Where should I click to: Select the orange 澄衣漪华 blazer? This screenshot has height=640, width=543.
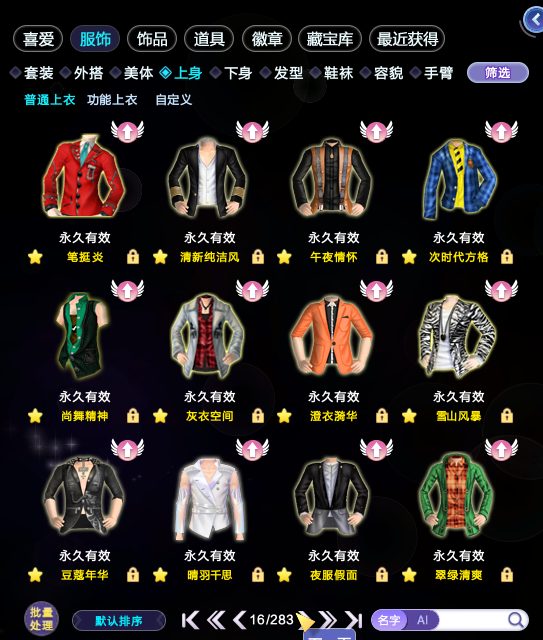pyautogui.click(x=332, y=336)
